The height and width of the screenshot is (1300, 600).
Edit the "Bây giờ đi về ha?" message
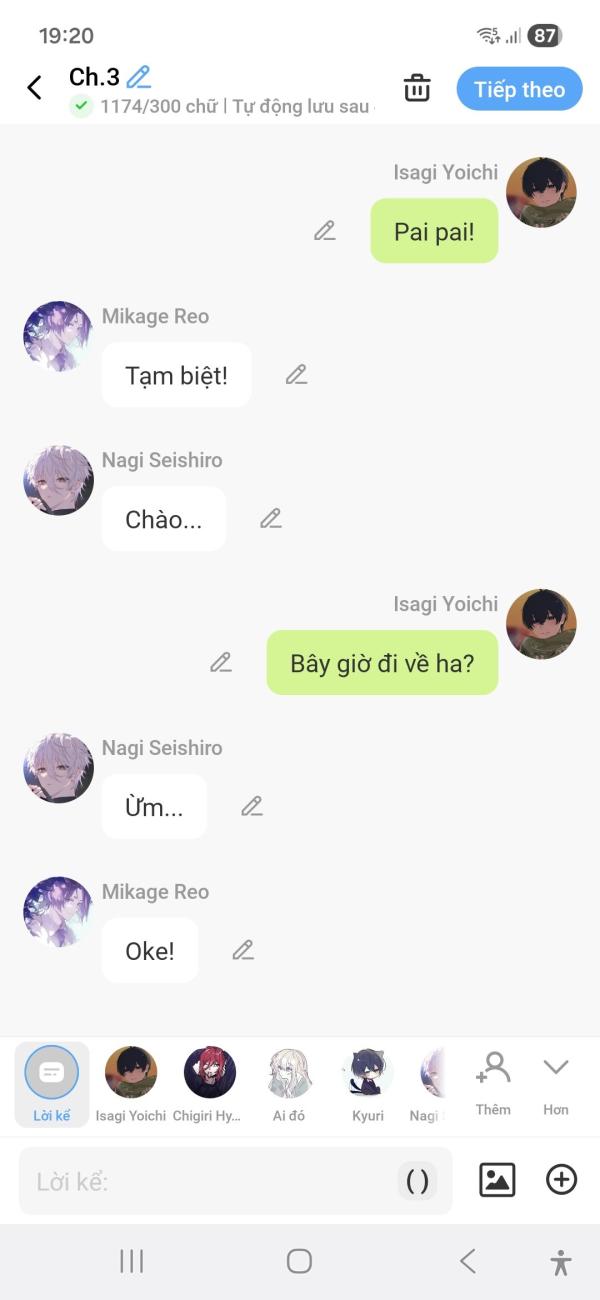[x=221, y=662]
